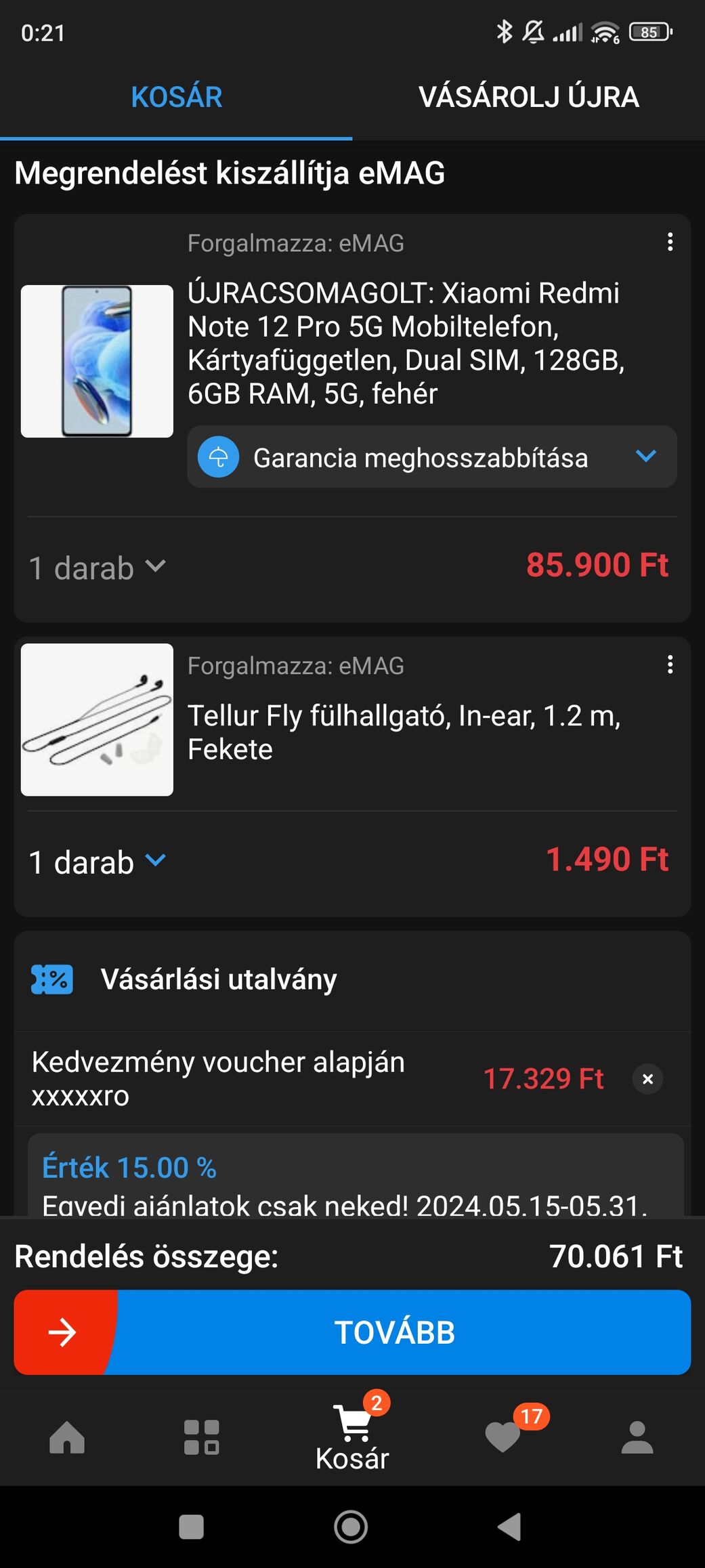The image size is (705, 1568).
Task: Go to the home tab
Action: (x=67, y=1437)
